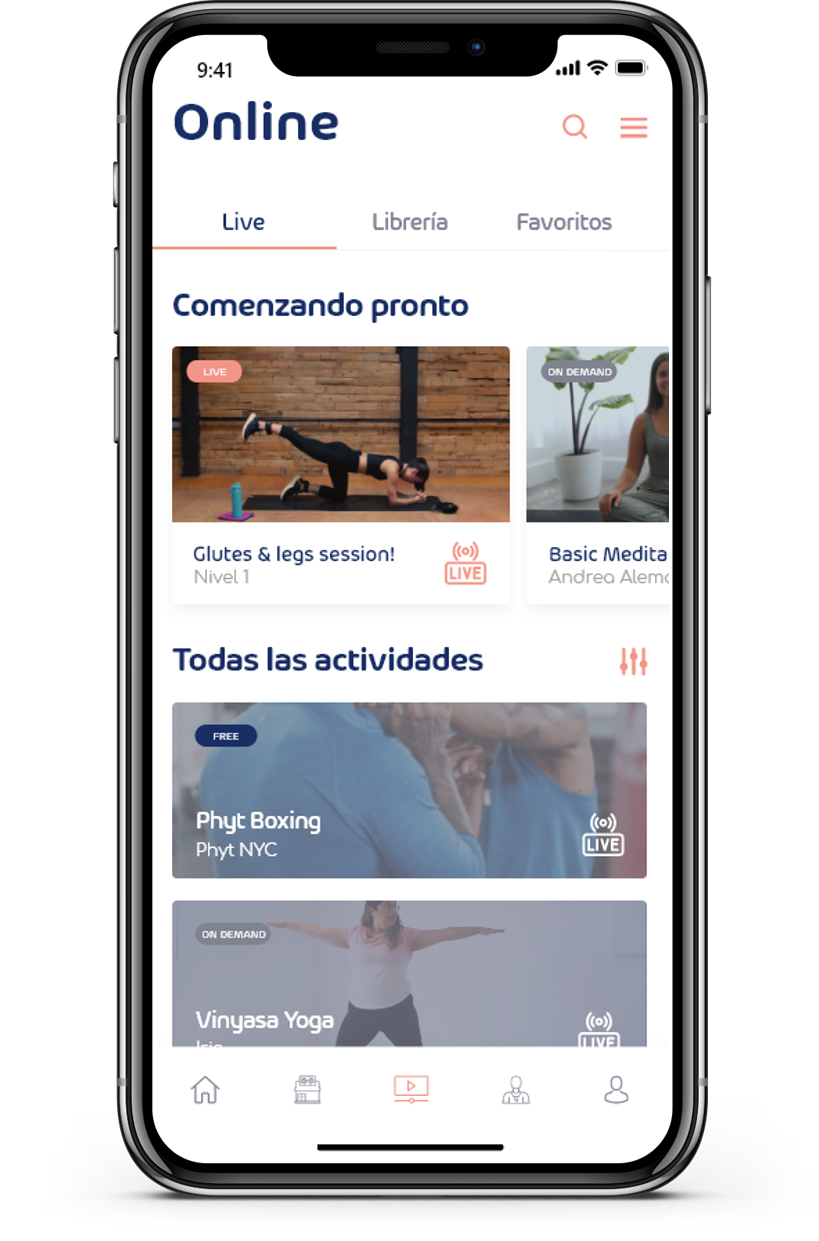Select the online video tab in bottom bar
The image size is (819, 1241).
411,1089
